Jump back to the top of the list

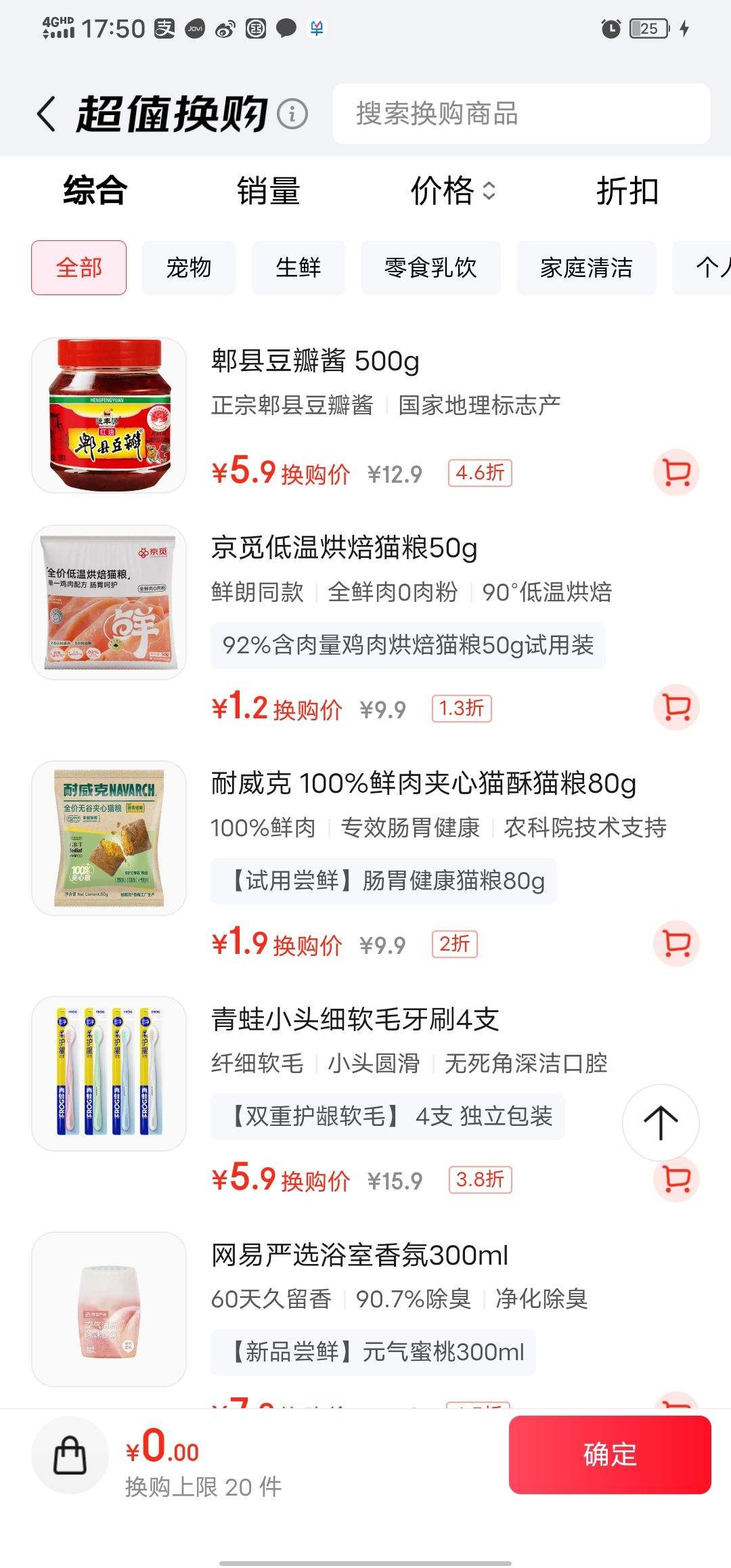[x=660, y=1123]
